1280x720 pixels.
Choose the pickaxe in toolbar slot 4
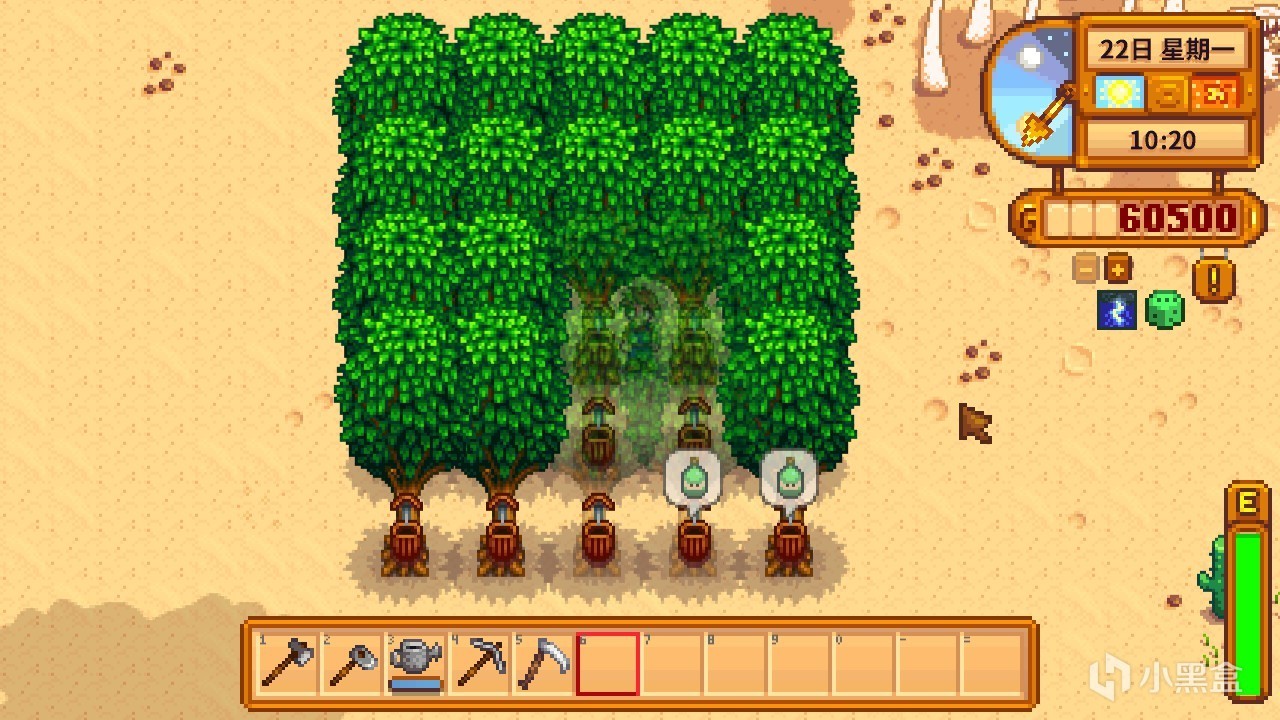480,663
